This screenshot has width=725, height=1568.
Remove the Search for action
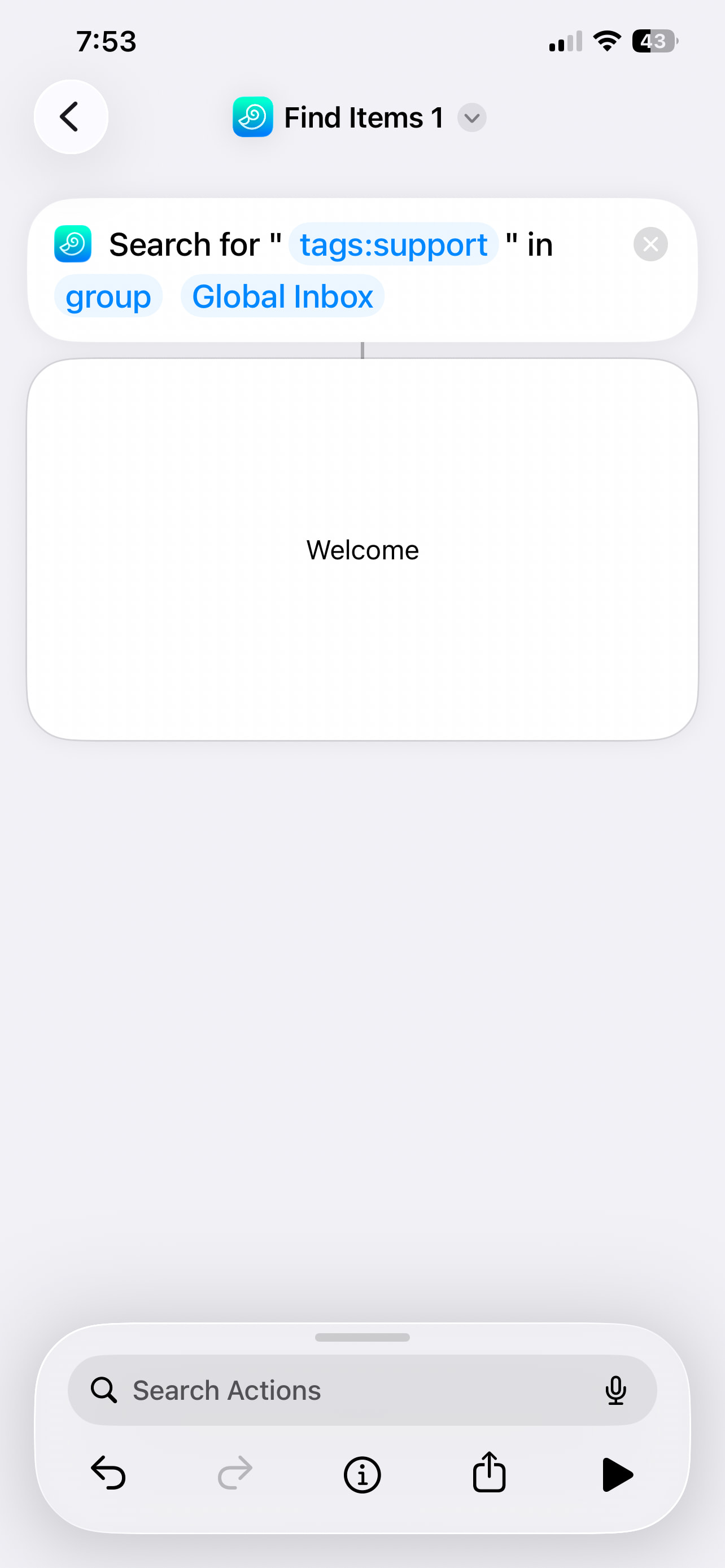[650, 245]
